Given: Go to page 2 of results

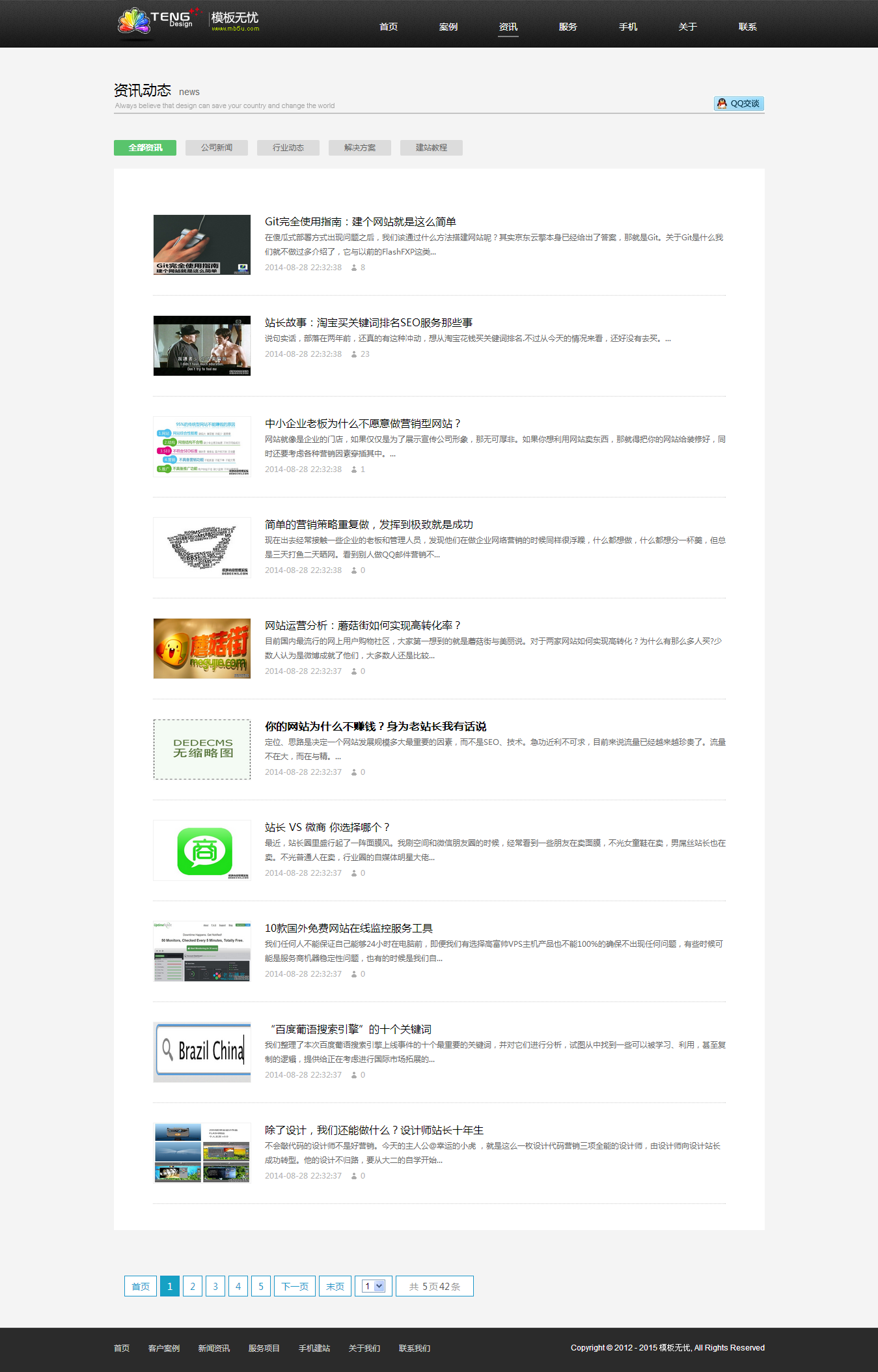Looking at the screenshot, I should (x=193, y=1286).
